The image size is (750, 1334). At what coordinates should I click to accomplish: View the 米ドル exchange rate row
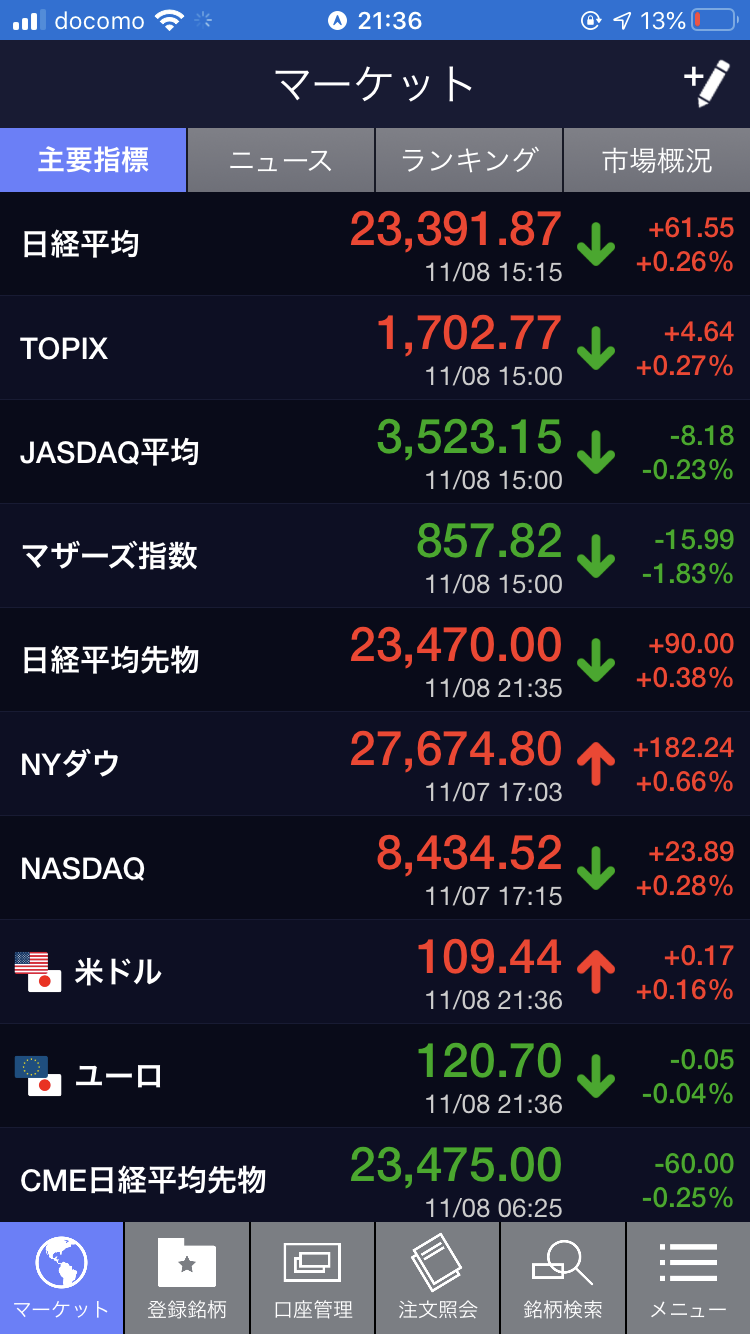[375, 972]
